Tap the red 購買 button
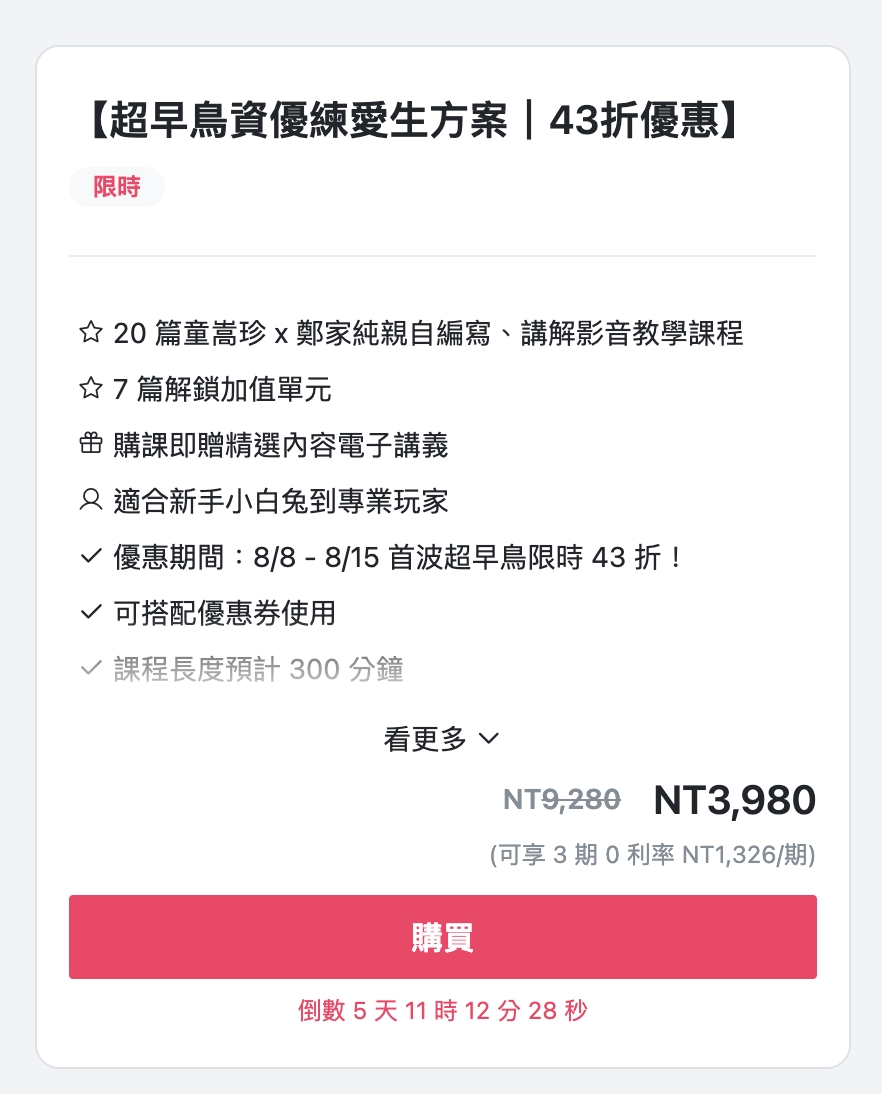 (442, 937)
